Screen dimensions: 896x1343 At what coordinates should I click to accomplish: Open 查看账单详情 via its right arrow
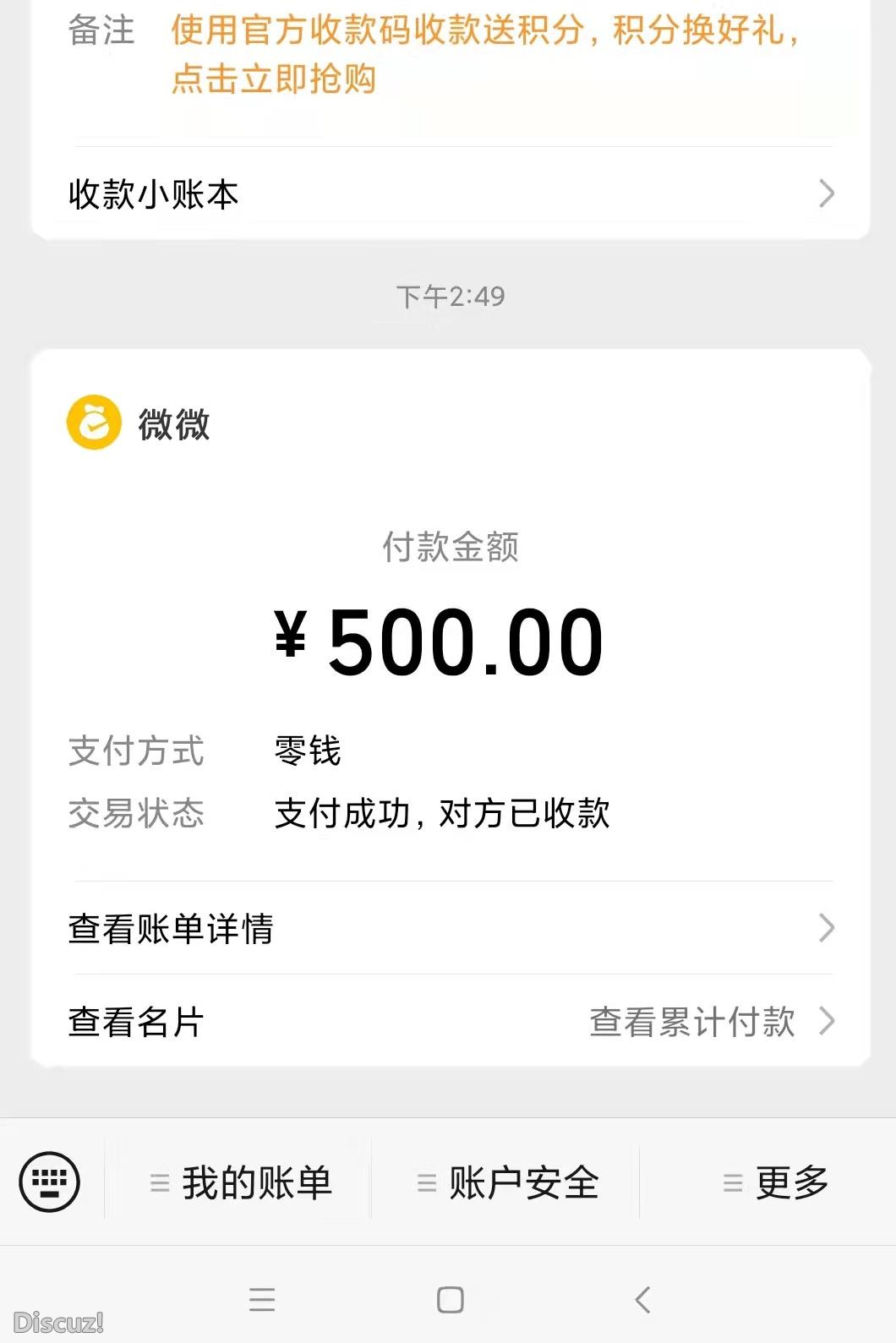(x=827, y=929)
